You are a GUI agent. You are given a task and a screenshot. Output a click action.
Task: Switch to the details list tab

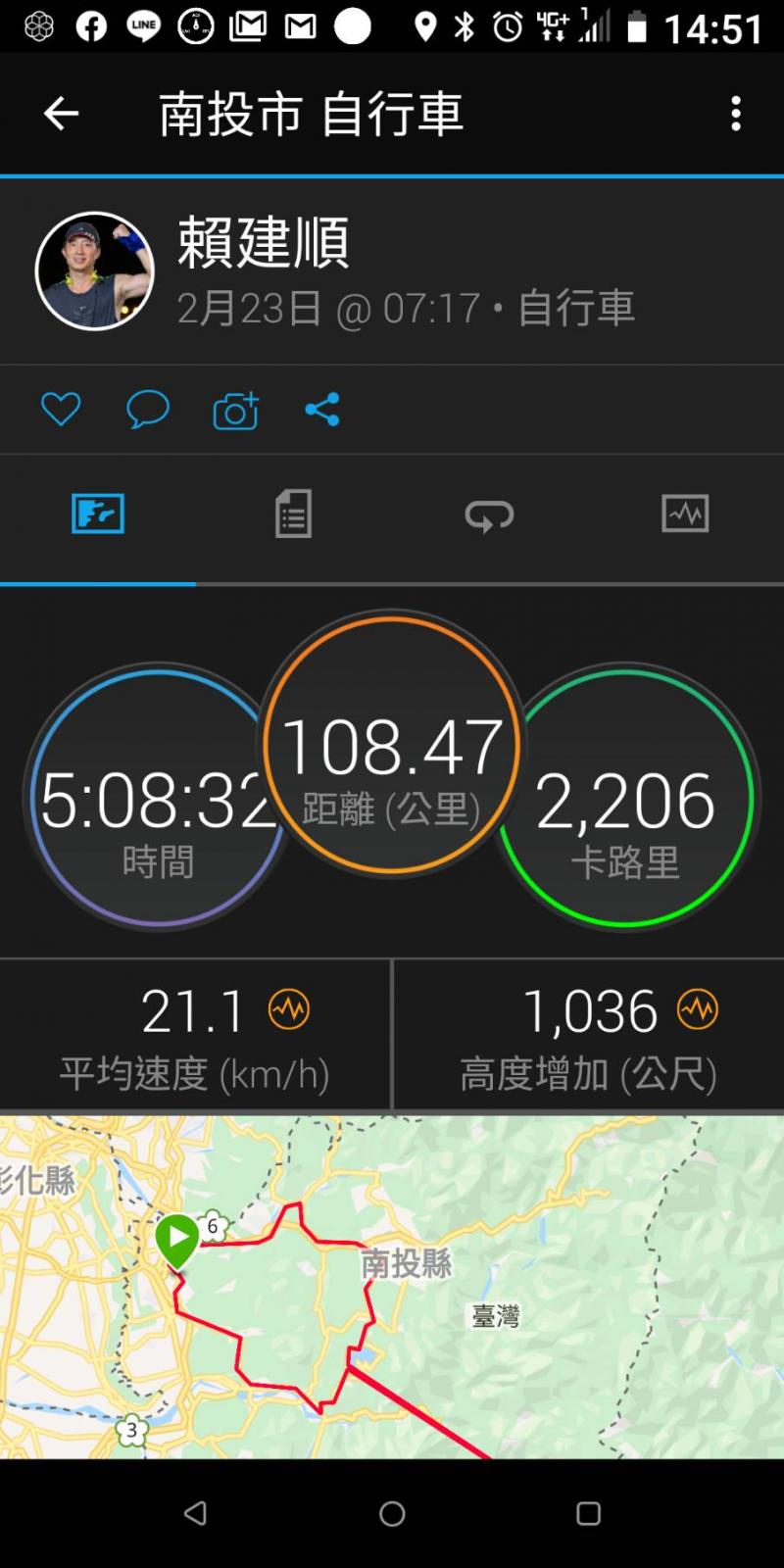[293, 514]
